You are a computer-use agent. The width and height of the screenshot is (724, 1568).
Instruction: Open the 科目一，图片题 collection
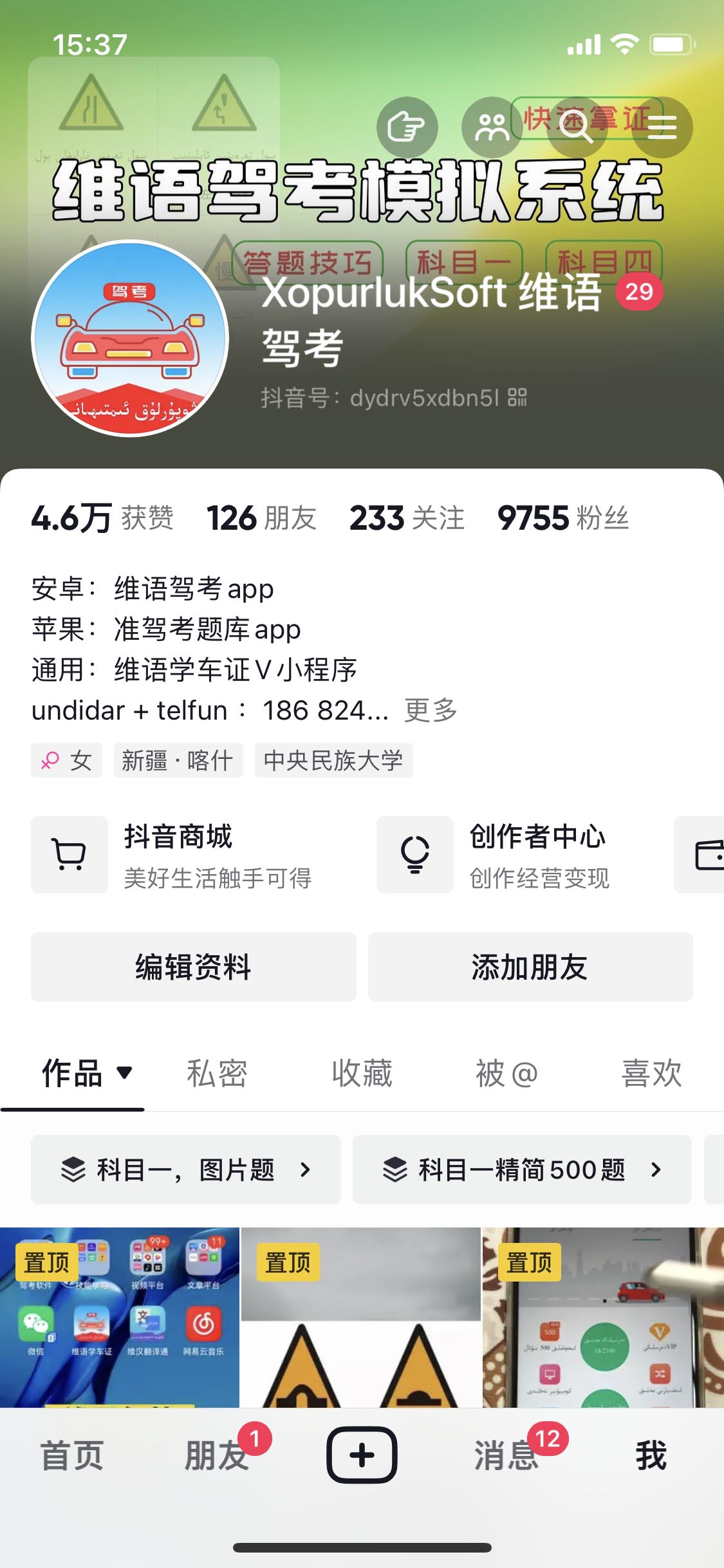pyautogui.click(x=186, y=1170)
